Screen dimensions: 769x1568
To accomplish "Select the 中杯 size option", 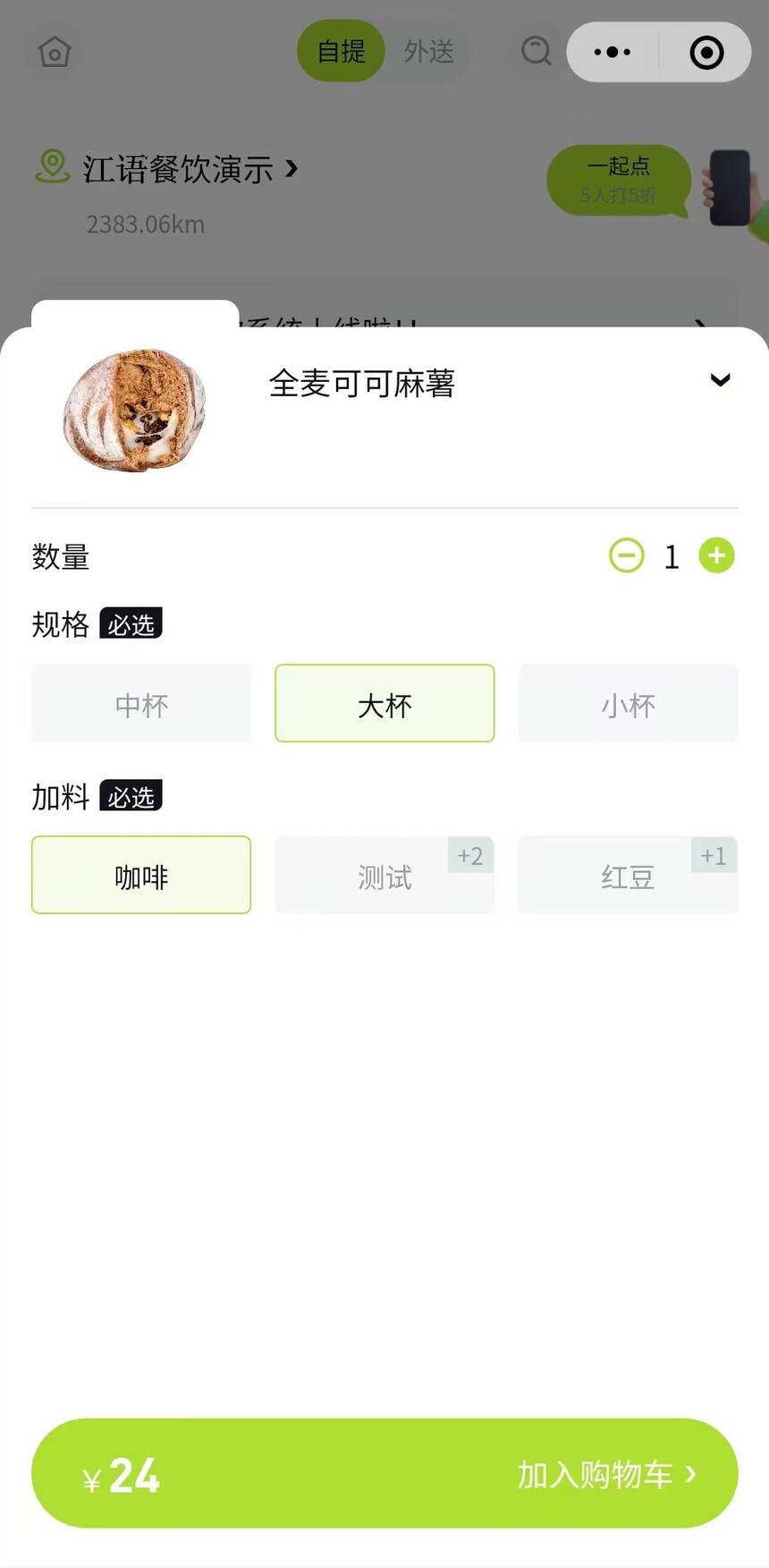I will (141, 704).
